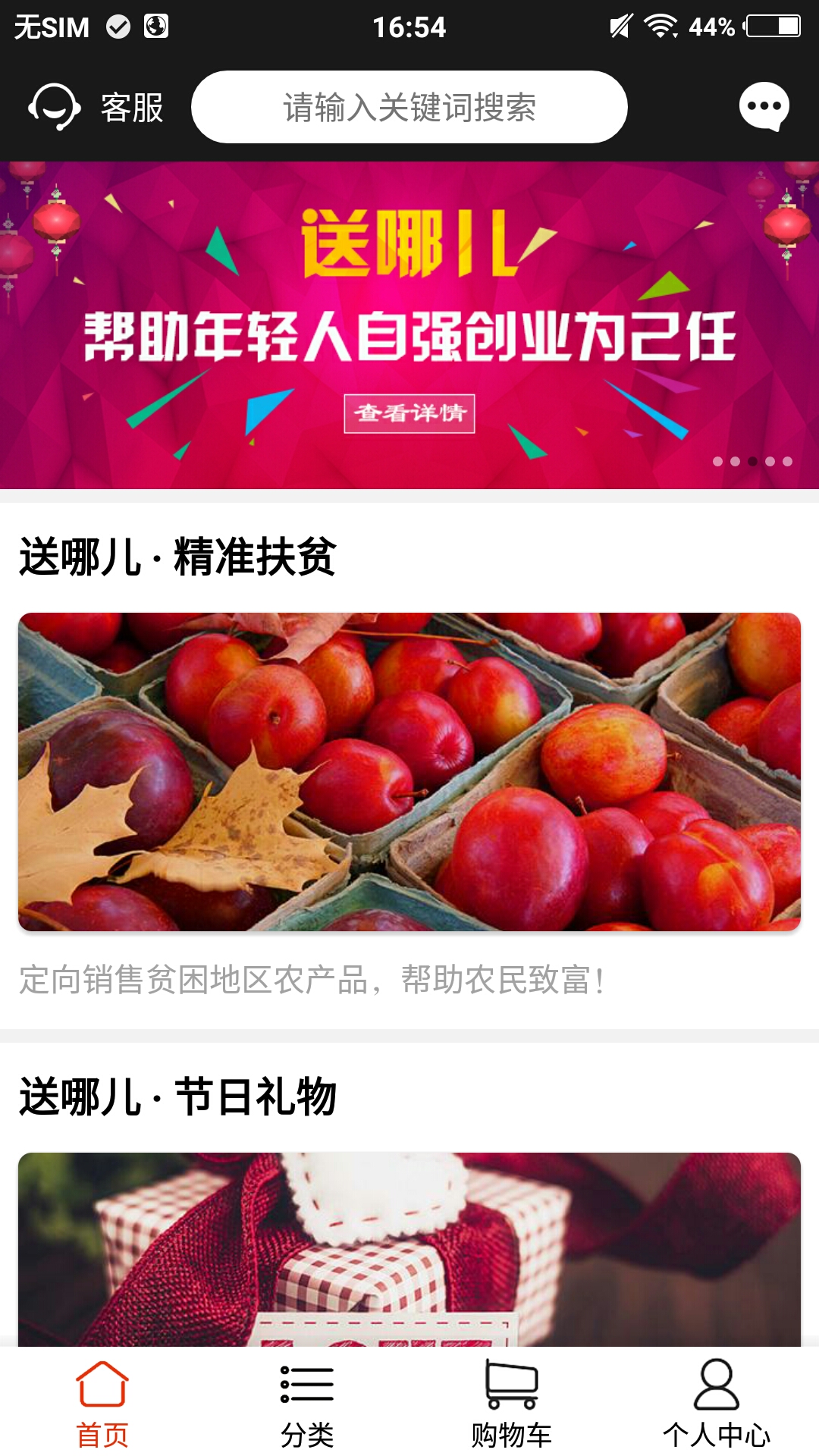Tap 查看详情 on the banner
819x1456 pixels.
[x=409, y=413]
